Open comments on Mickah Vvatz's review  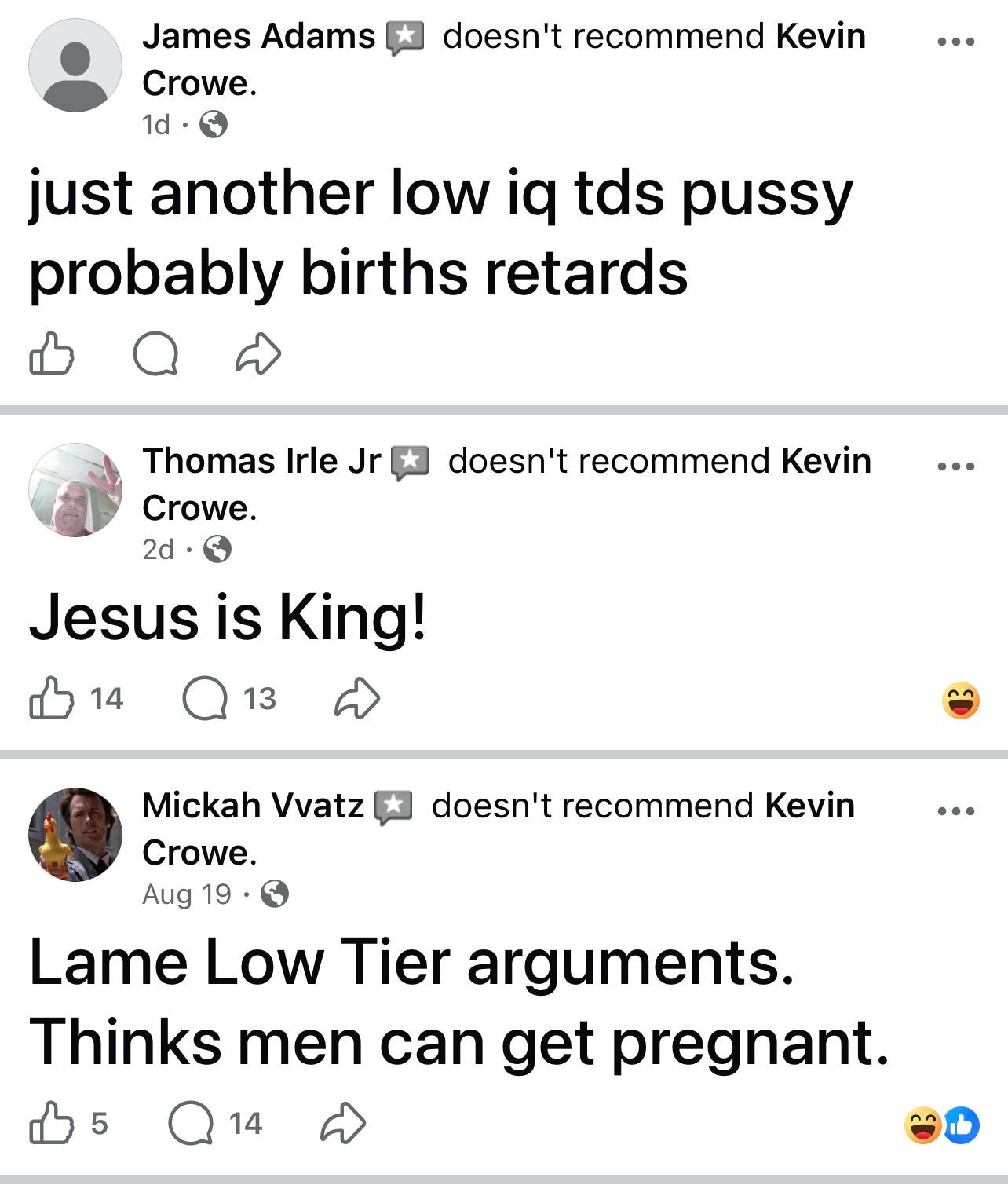click(215, 1123)
